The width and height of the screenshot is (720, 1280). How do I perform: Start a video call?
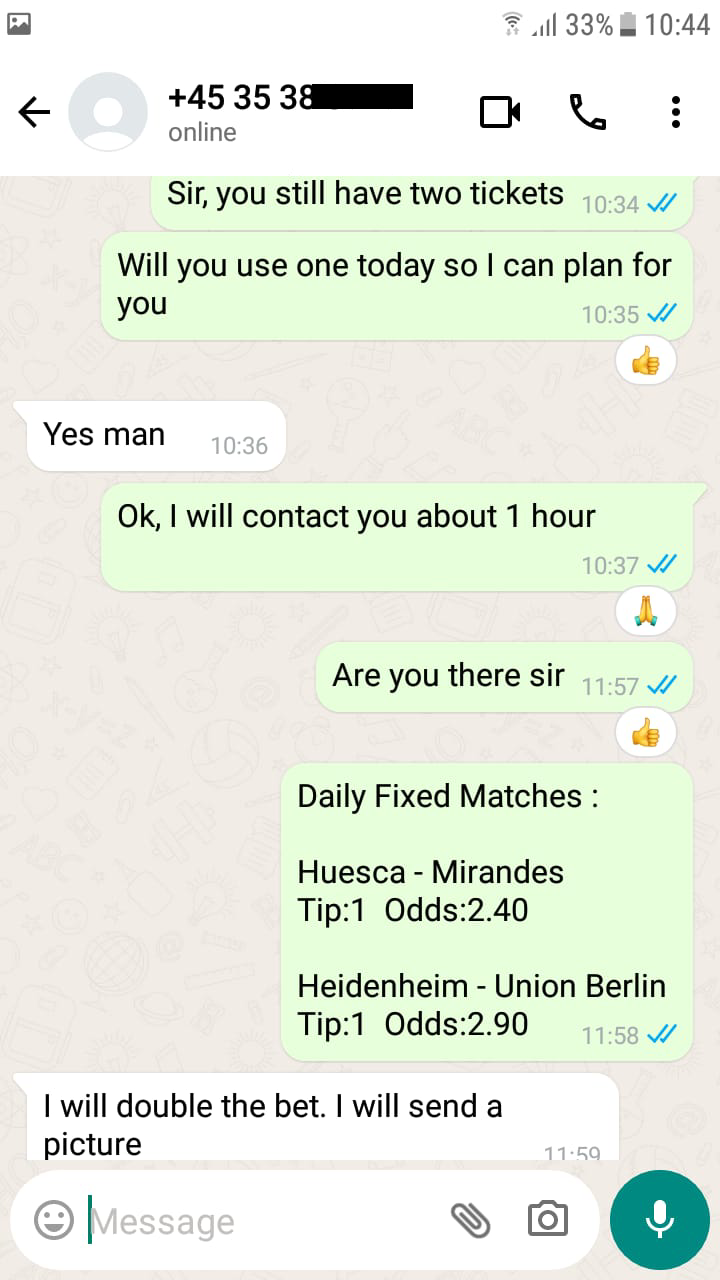(x=500, y=112)
